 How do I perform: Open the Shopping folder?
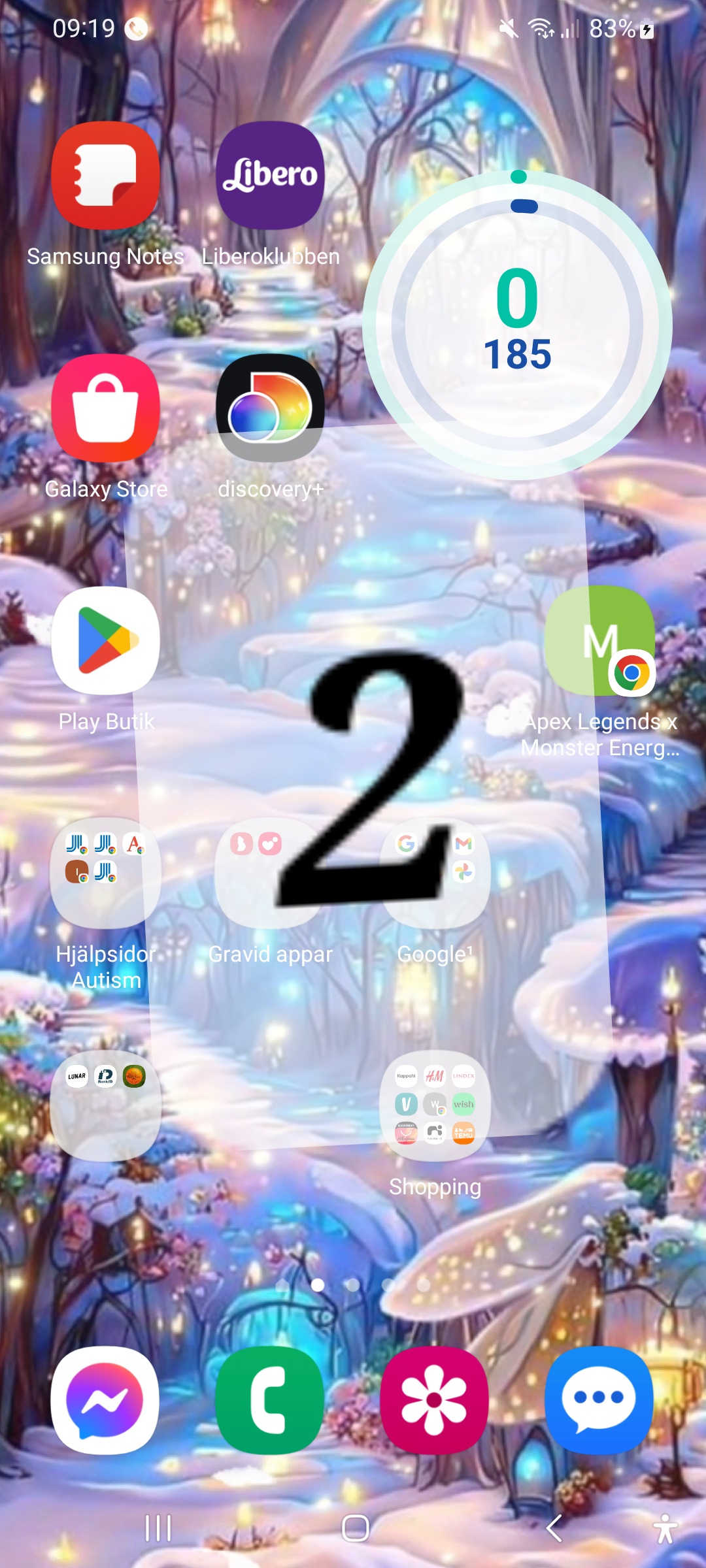click(435, 1105)
